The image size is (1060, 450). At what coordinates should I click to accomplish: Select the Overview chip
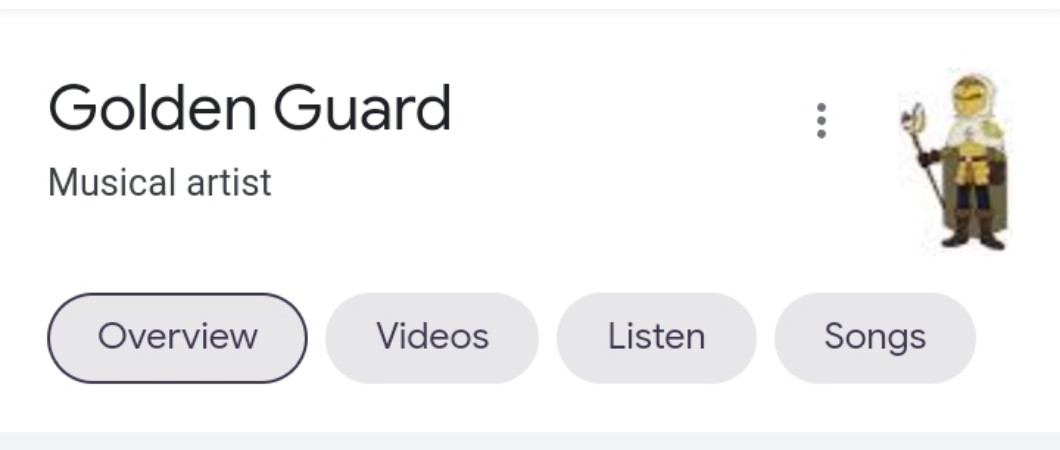point(177,338)
